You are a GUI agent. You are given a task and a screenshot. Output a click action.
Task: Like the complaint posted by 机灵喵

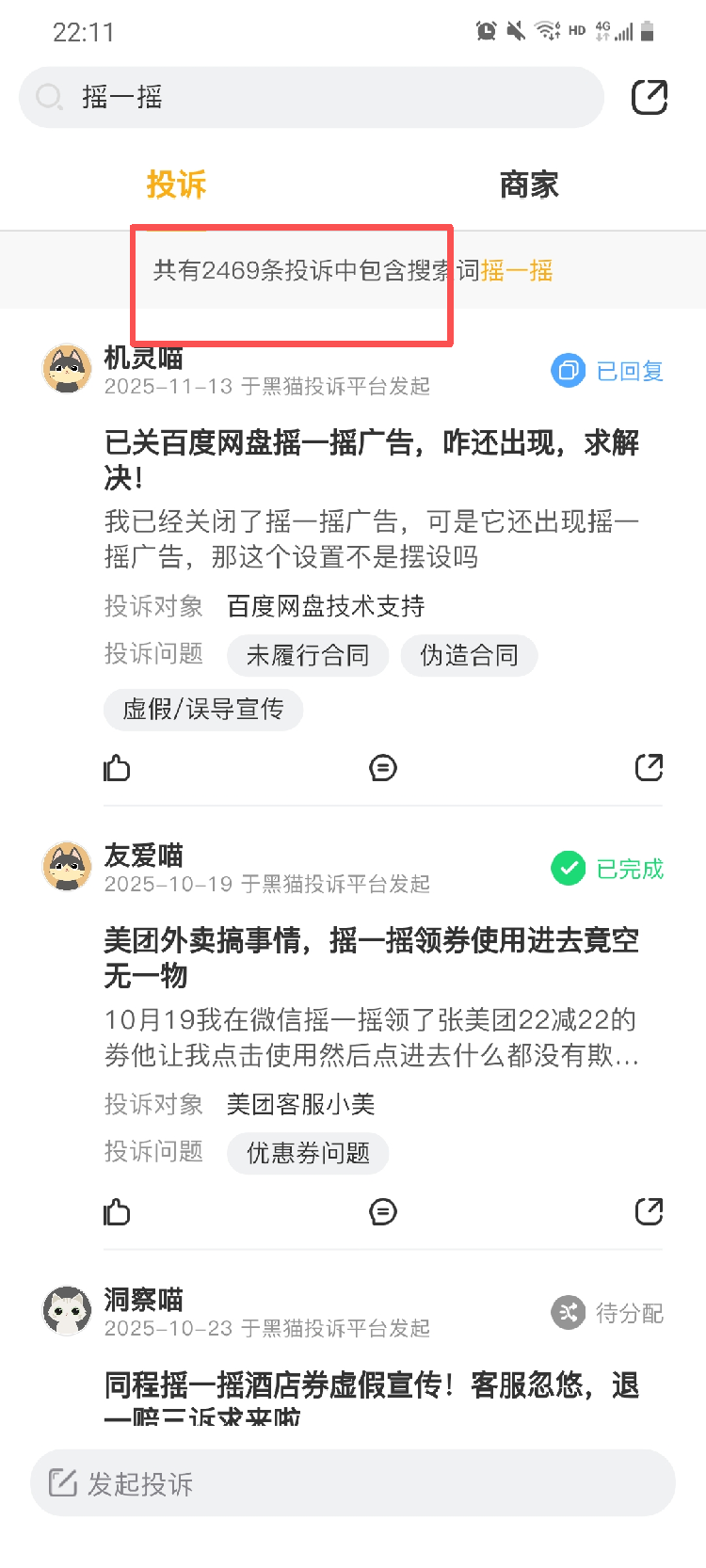pyautogui.click(x=117, y=768)
